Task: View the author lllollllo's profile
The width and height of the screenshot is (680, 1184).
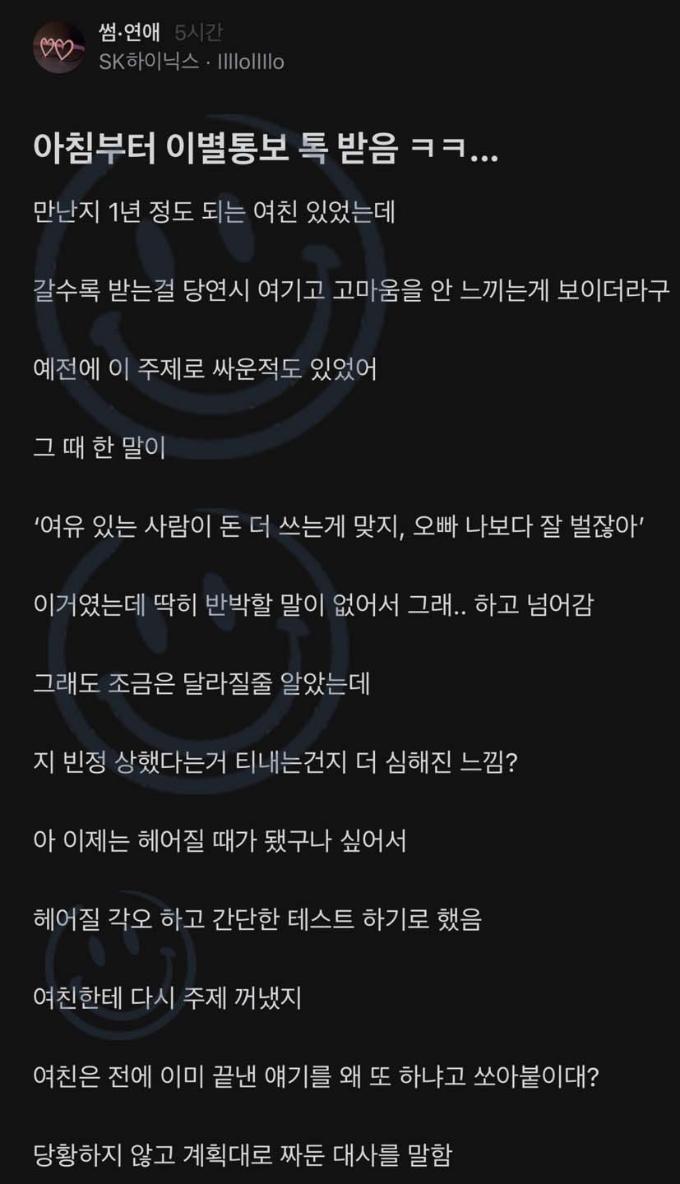Action: coord(244,62)
